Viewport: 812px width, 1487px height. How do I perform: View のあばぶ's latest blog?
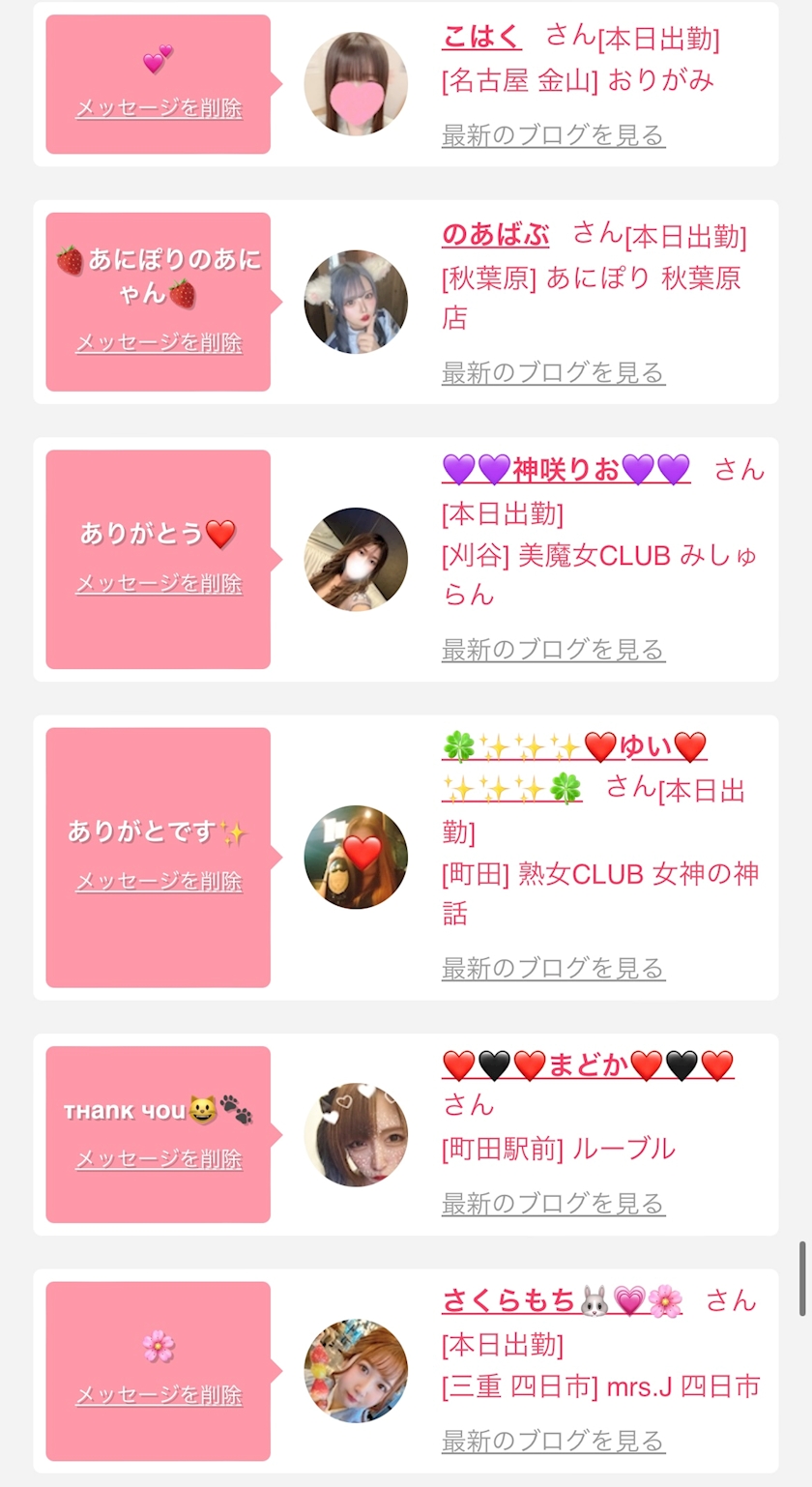(x=553, y=372)
